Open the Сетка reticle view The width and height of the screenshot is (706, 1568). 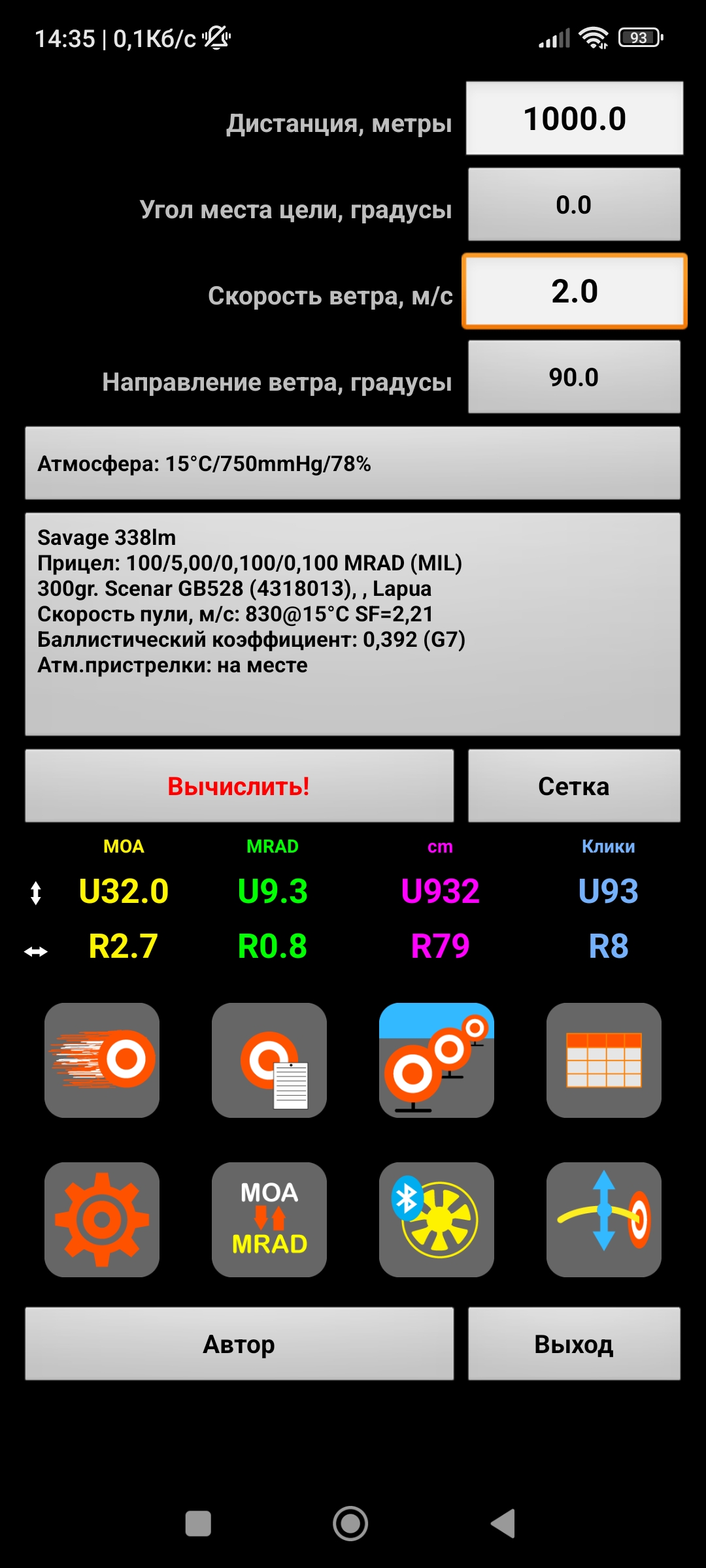(x=574, y=786)
